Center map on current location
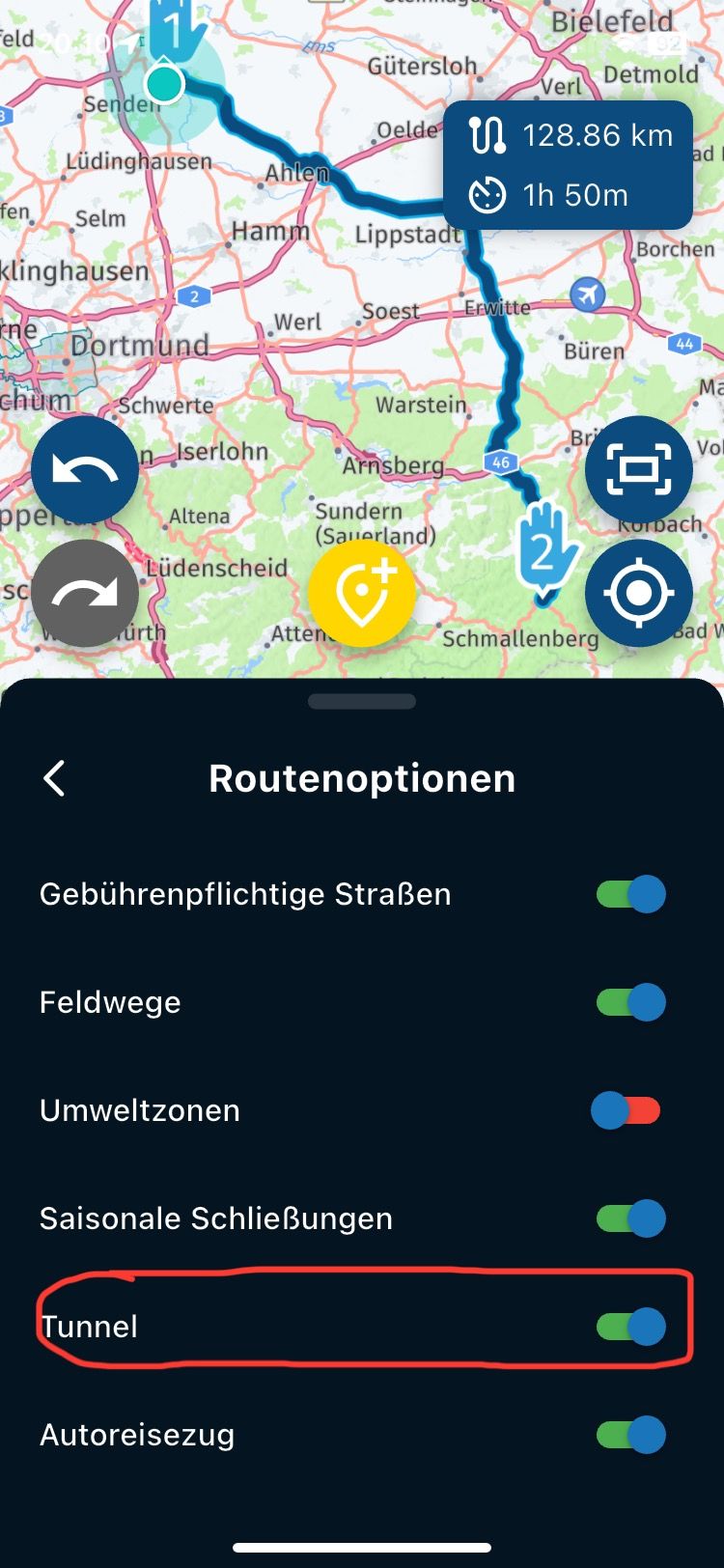724x1568 pixels. [638, 593]
